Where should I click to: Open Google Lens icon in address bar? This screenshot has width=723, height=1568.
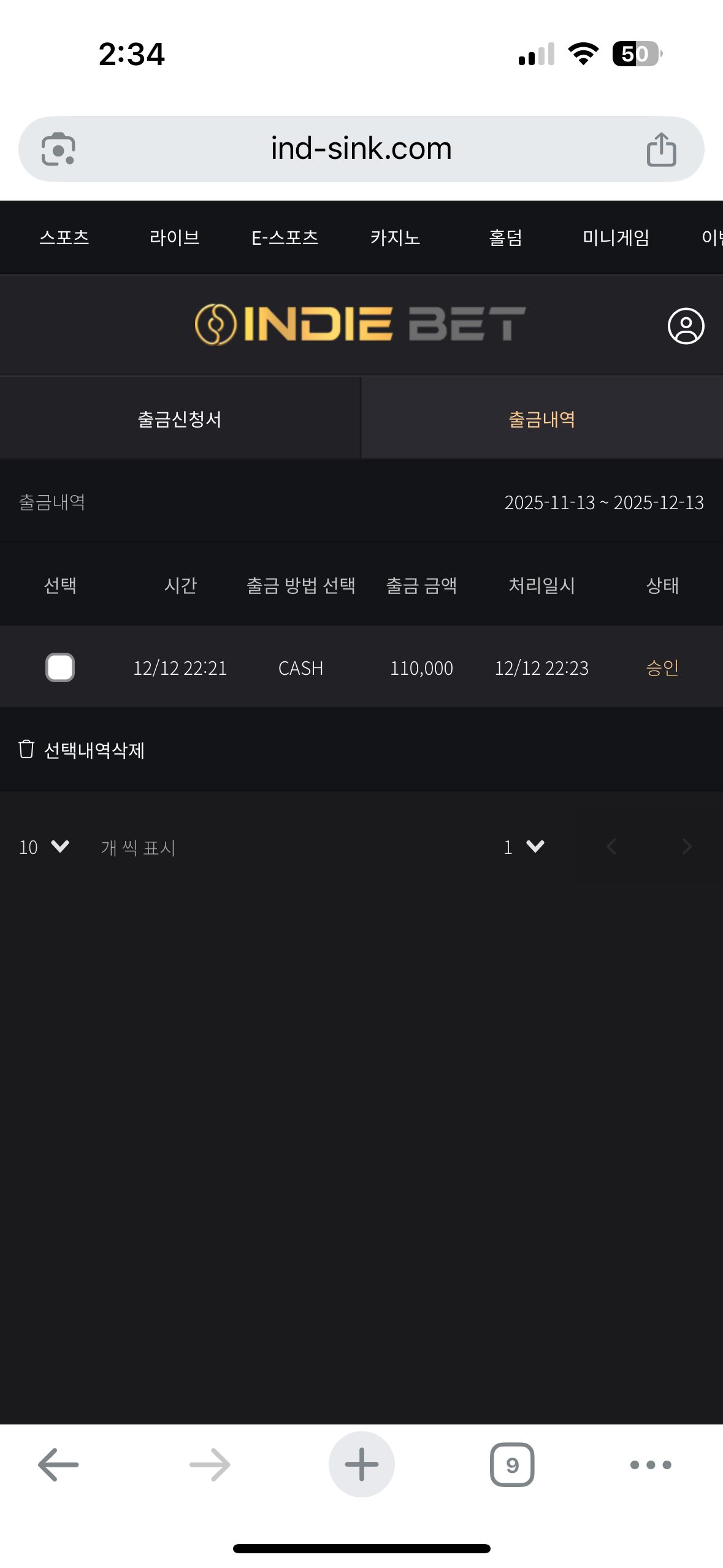(x=58, y=149)
